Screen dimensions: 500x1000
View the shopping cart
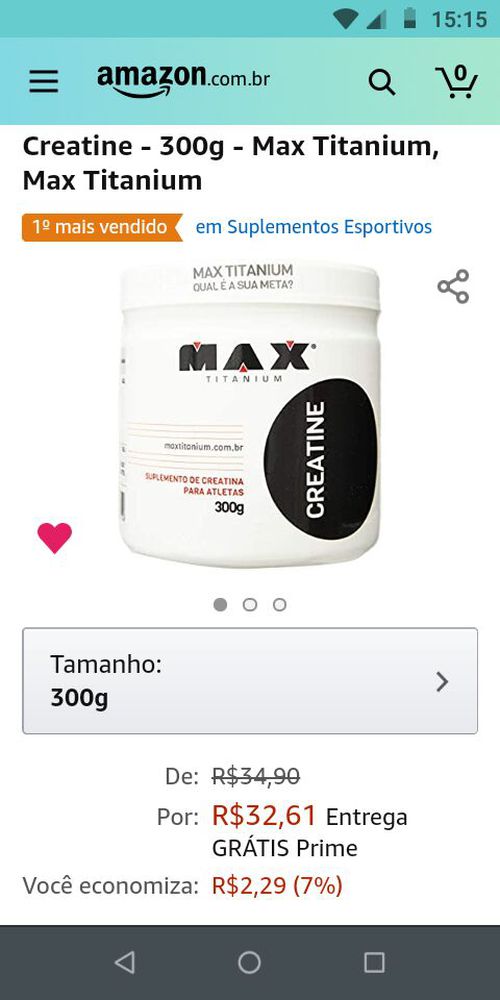tap(457, 82)
